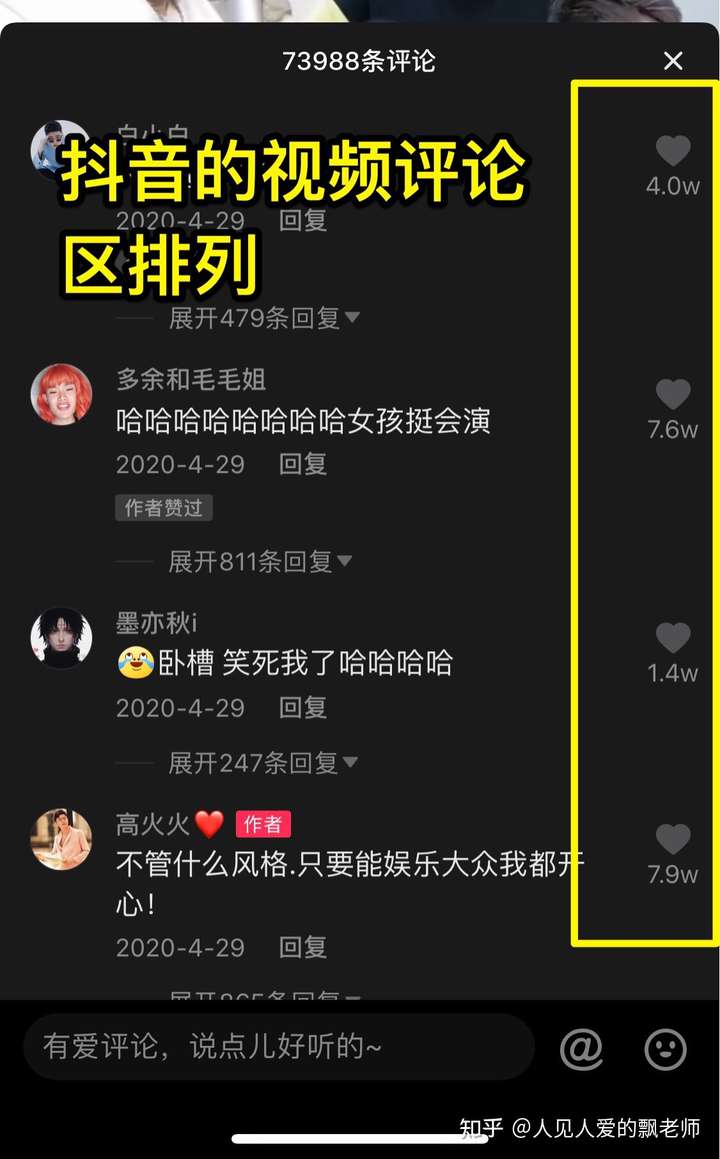Viewport: 720px width, 1159px height.
Task: Open the emoji picker
Action: tap(665, 1048)
